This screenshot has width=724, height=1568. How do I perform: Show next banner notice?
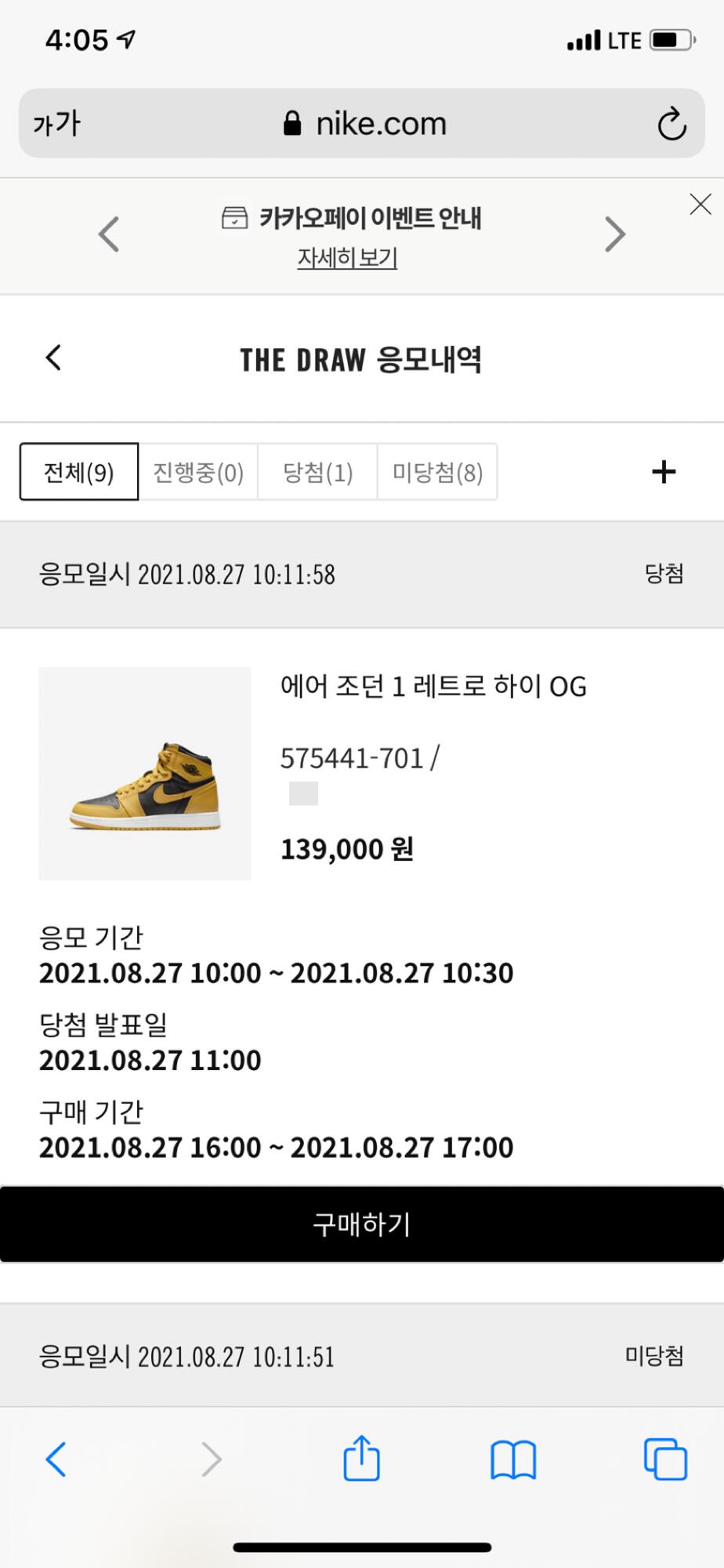tap(615, 234)
